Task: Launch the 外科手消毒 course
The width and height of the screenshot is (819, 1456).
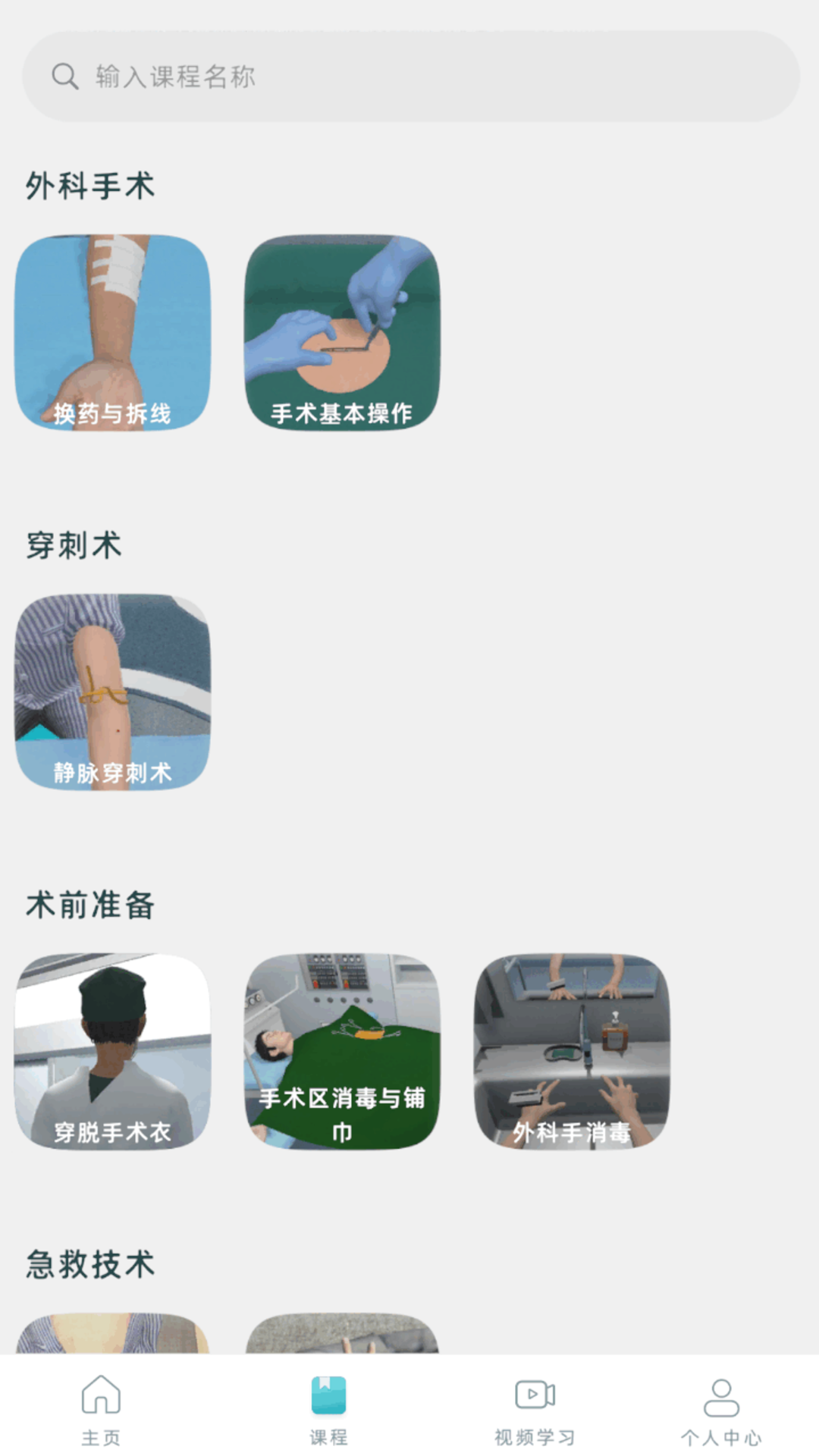Action: coord(572,1051)
